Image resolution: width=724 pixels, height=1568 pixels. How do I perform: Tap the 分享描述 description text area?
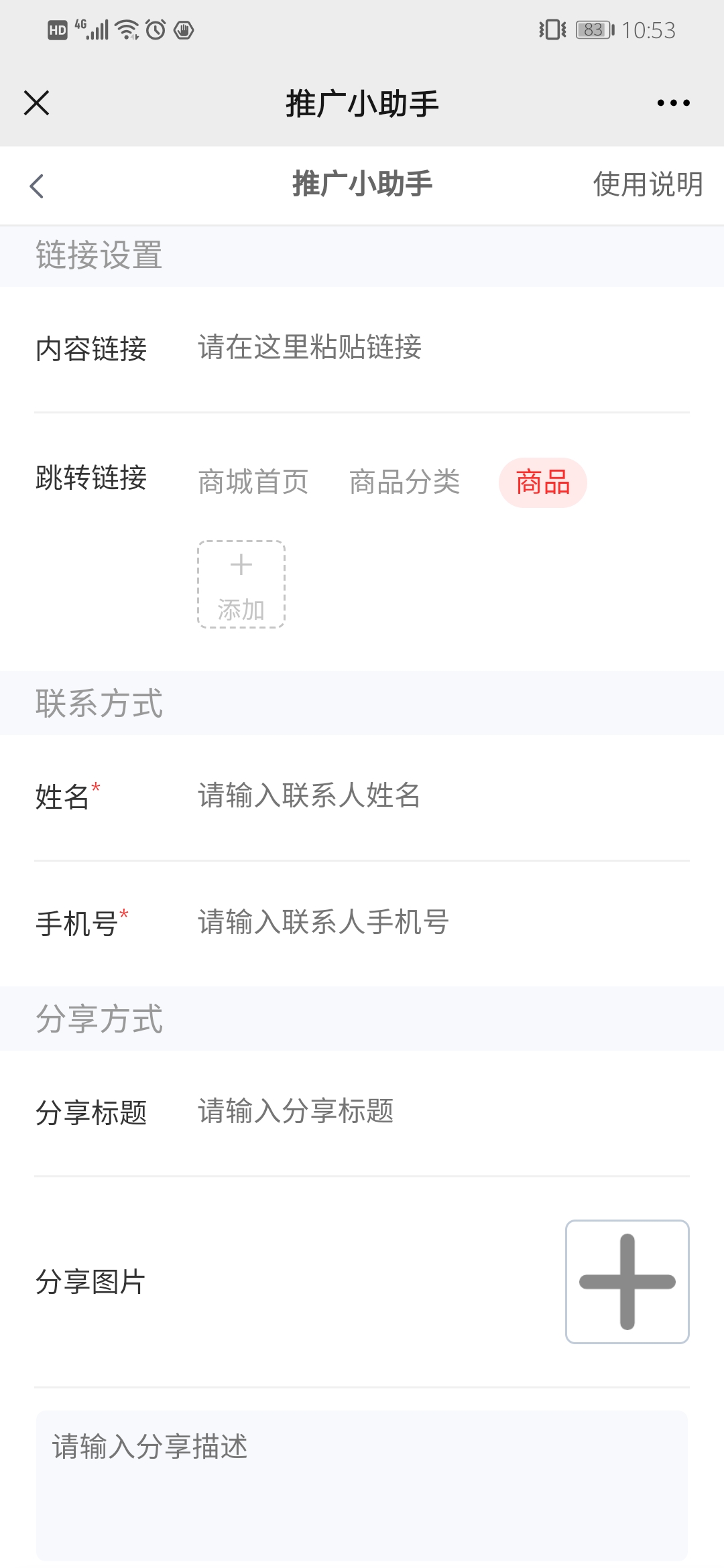tap(362, 1485)
